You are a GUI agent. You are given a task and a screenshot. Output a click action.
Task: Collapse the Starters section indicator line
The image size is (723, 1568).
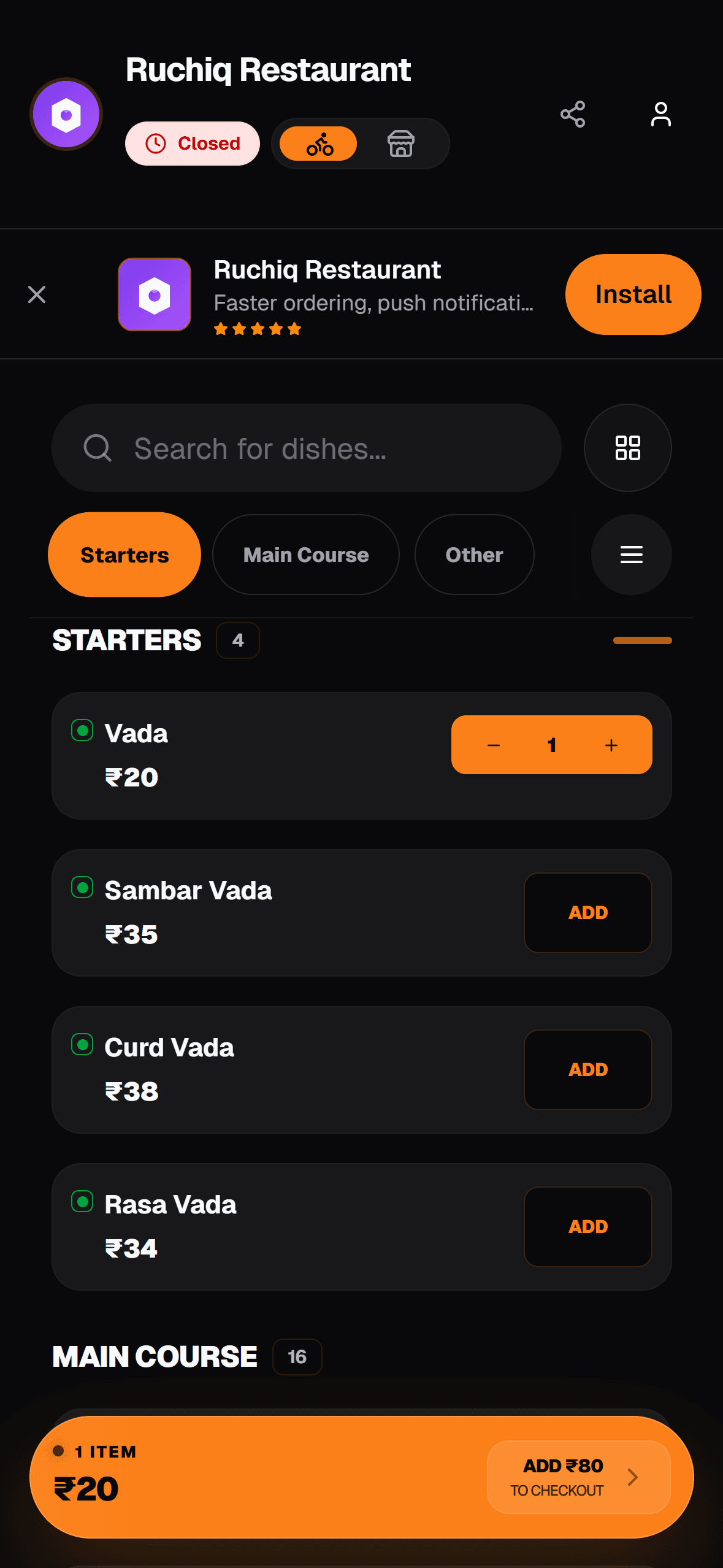(642, 640)
